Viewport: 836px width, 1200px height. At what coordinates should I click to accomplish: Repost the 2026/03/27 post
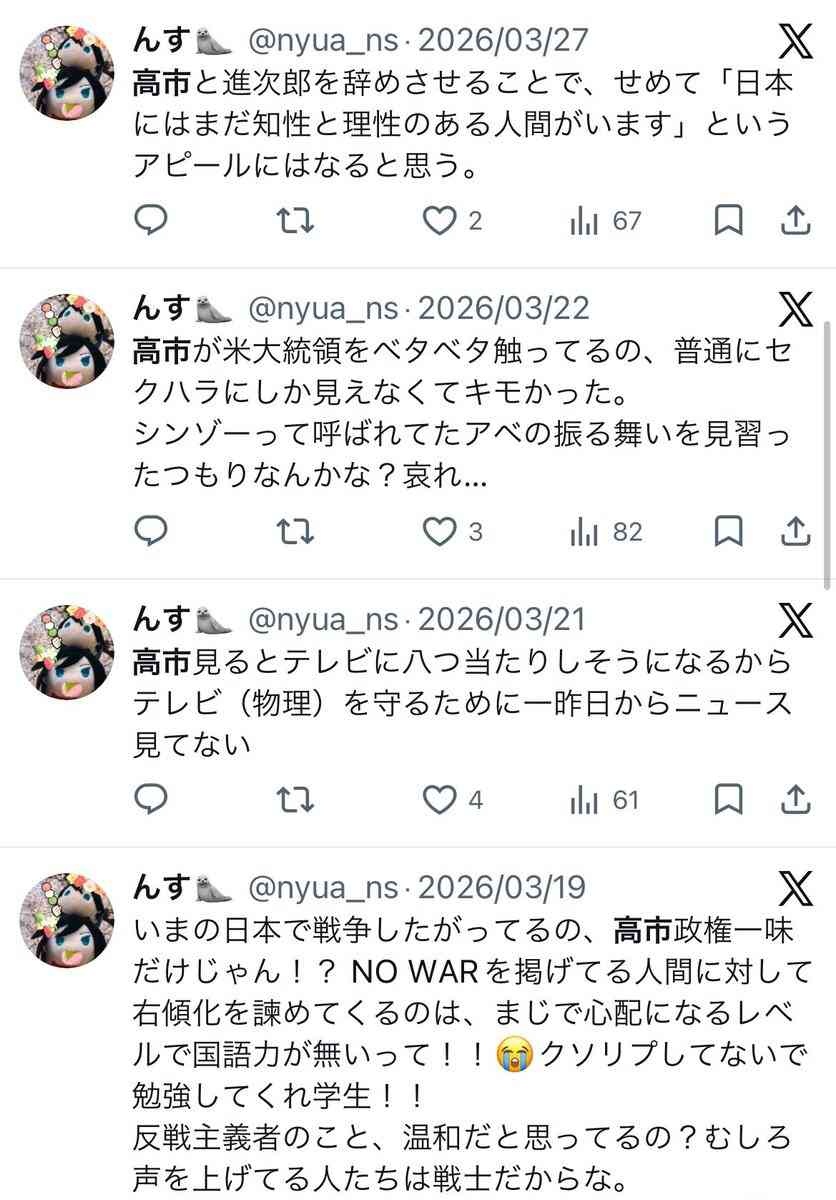click(294, 220)
